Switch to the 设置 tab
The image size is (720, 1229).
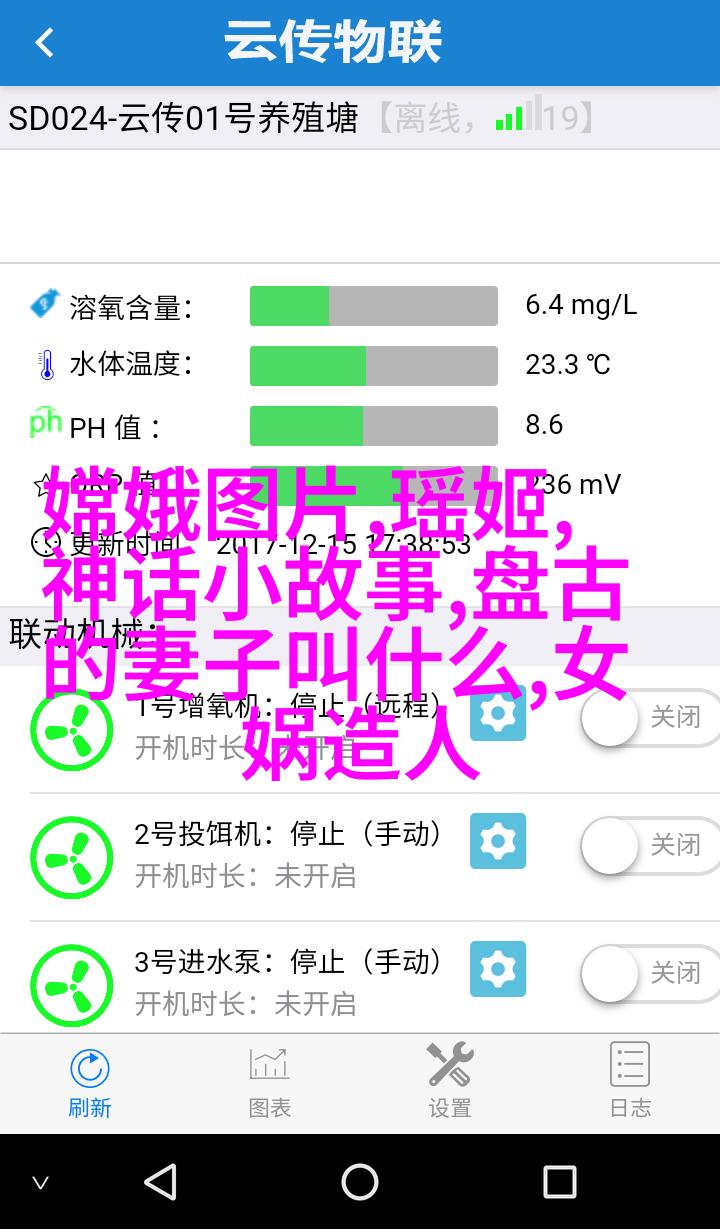coord(450,1081)
